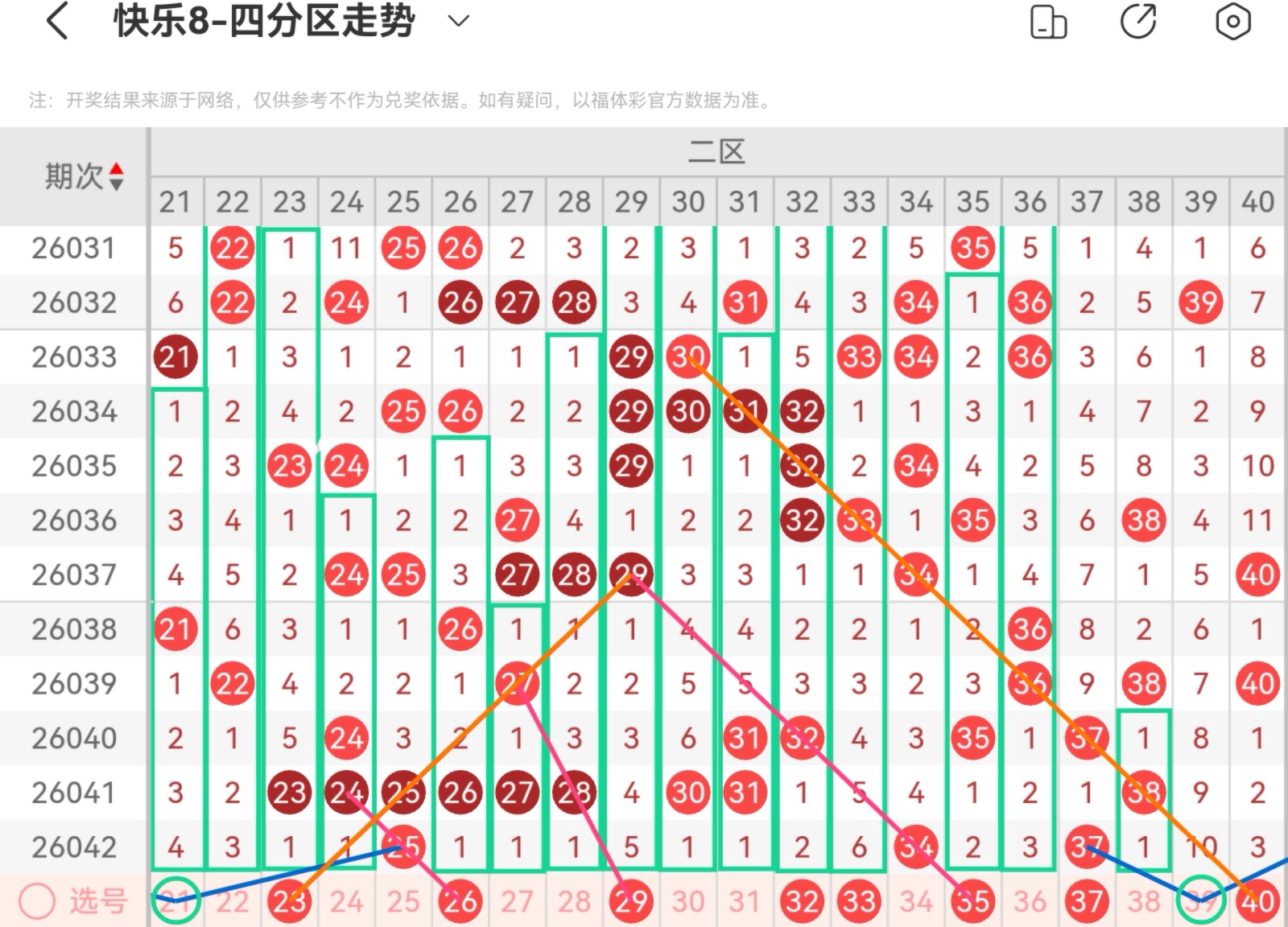
Task: Select number 36 in the 选号 row
Action: click(1030, 901)
